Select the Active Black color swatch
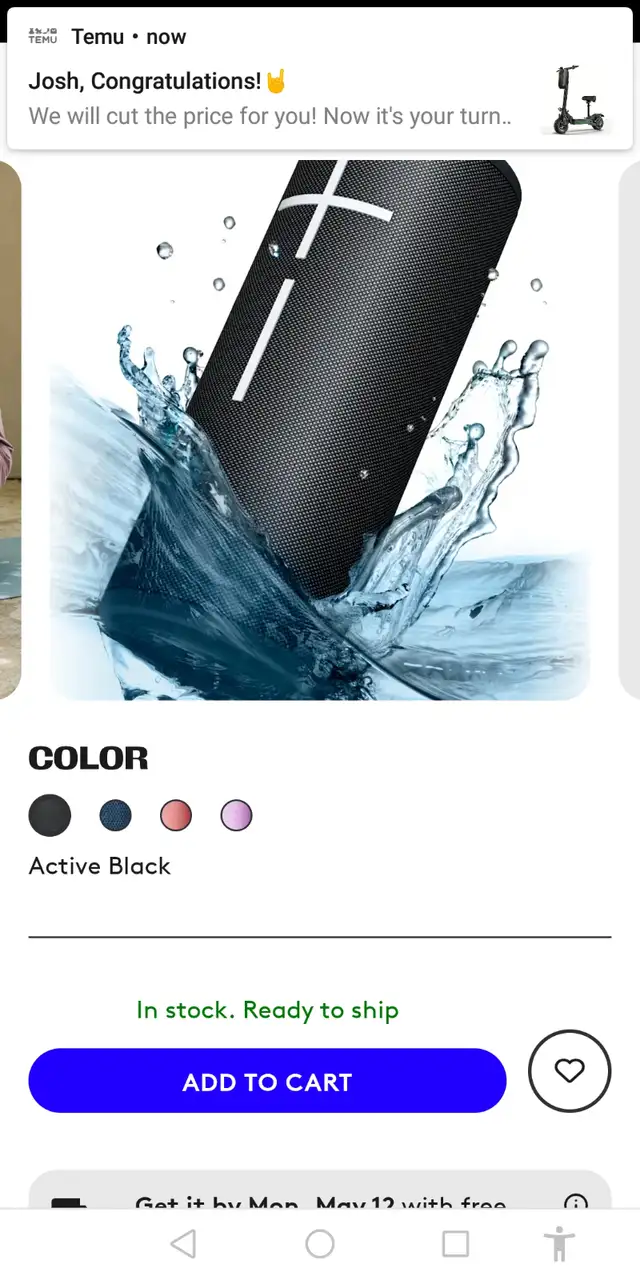Image resolution: width=640 pixels, height=1280 pixels. tap(50, 815)
